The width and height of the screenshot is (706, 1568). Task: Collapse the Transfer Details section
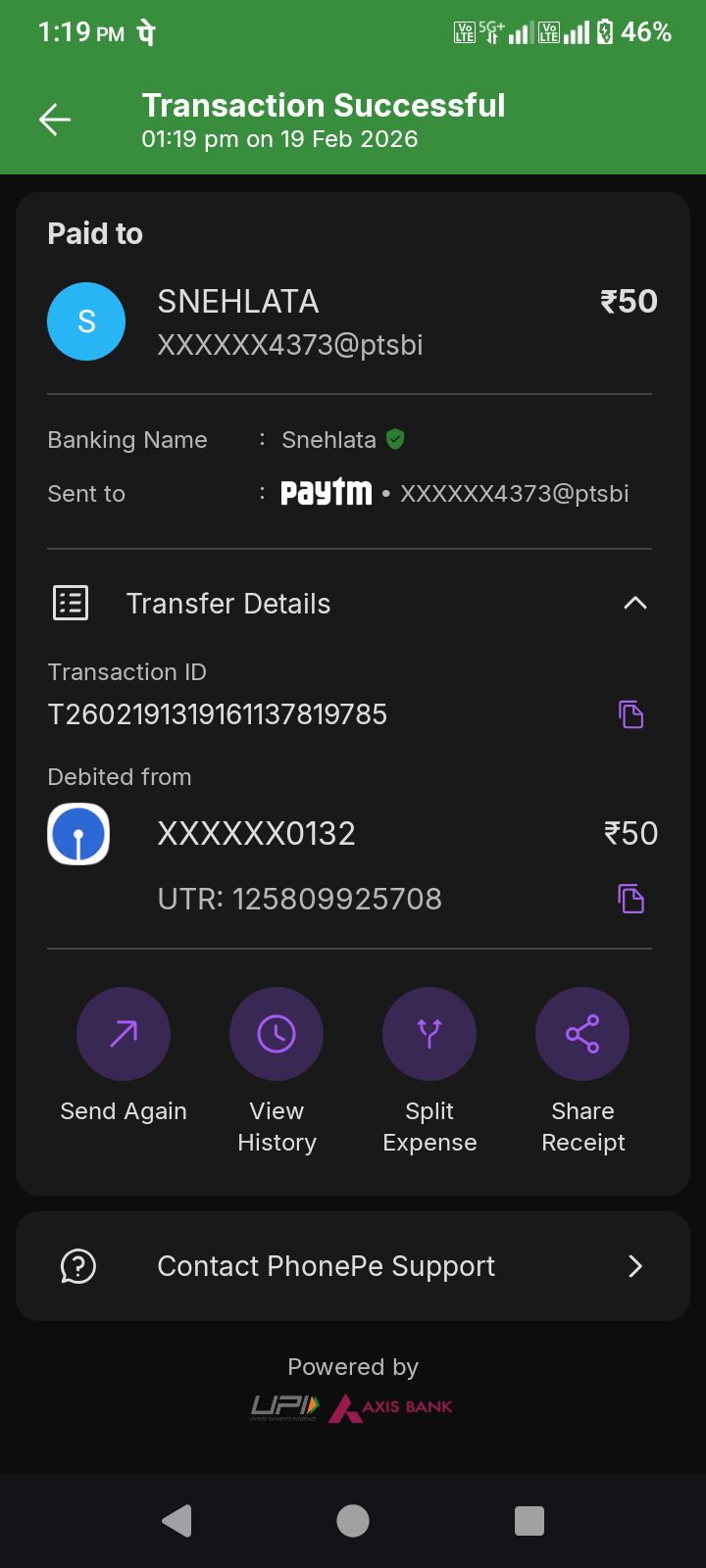coord(634,603)
